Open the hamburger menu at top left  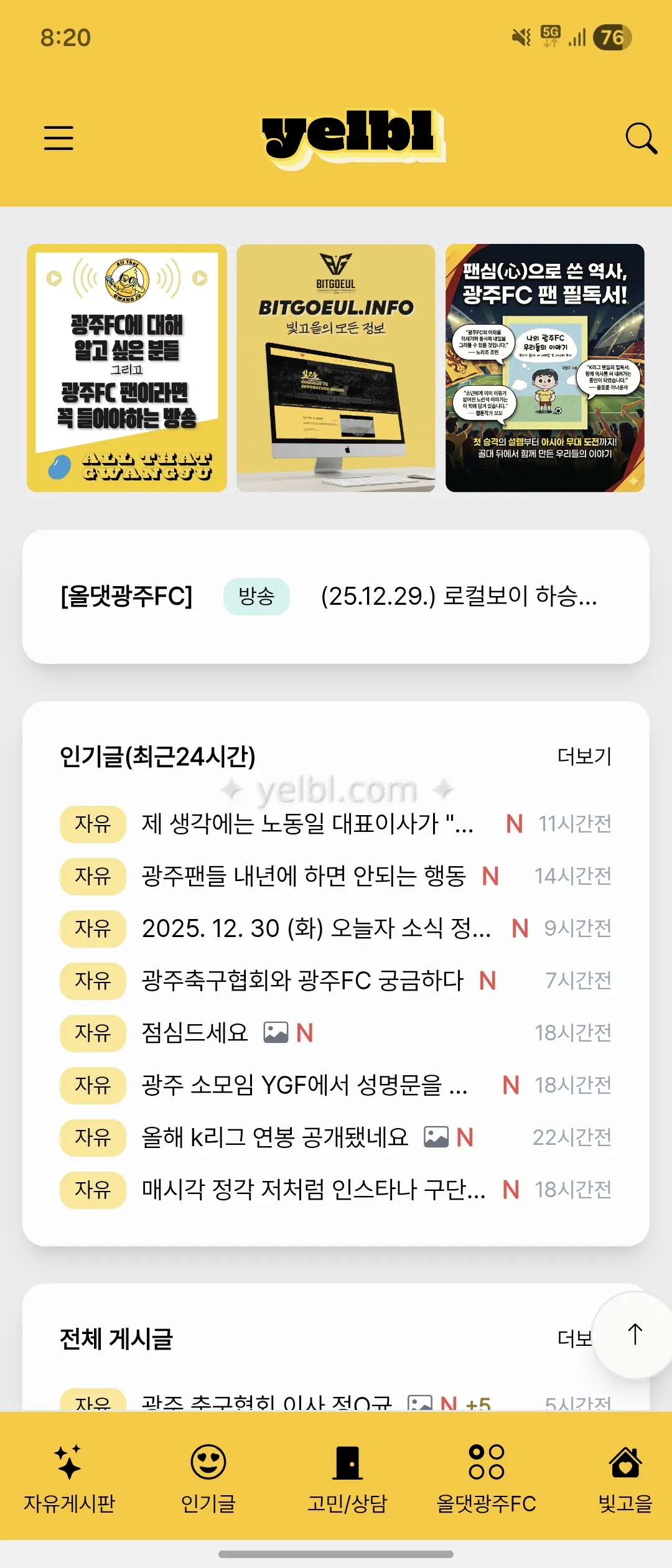(x=58, y=138)
